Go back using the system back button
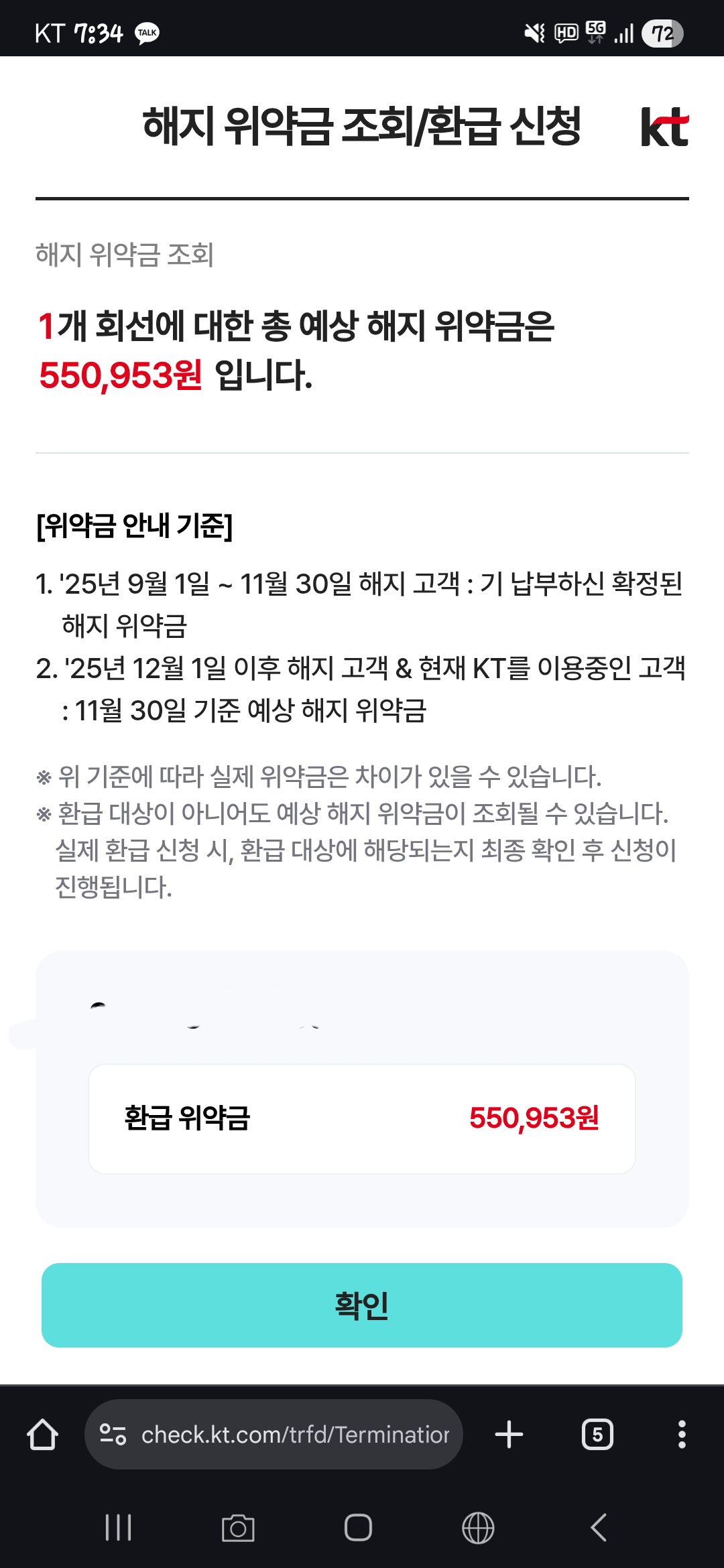The height and width of the screenshot is (1568, 724). 599,1528
